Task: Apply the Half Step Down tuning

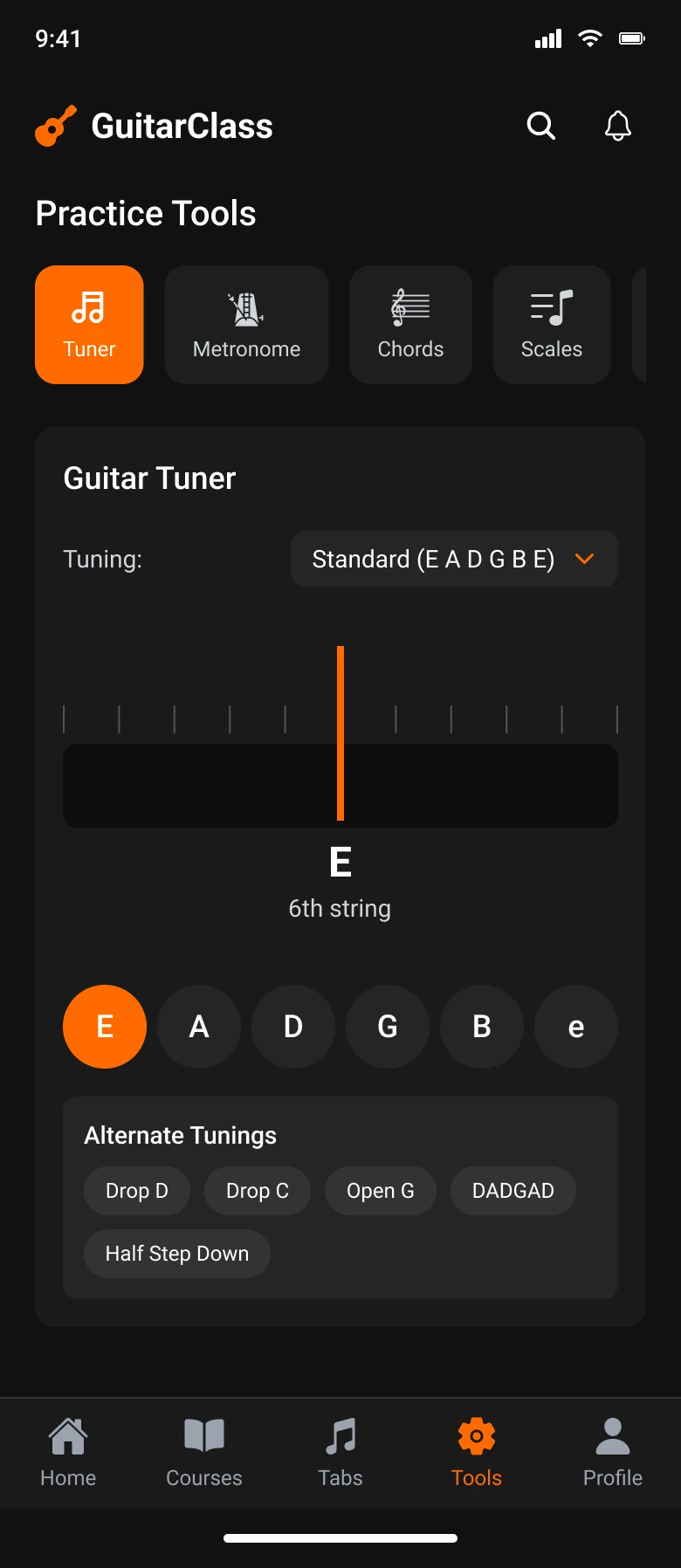Action: [177, 1254]
